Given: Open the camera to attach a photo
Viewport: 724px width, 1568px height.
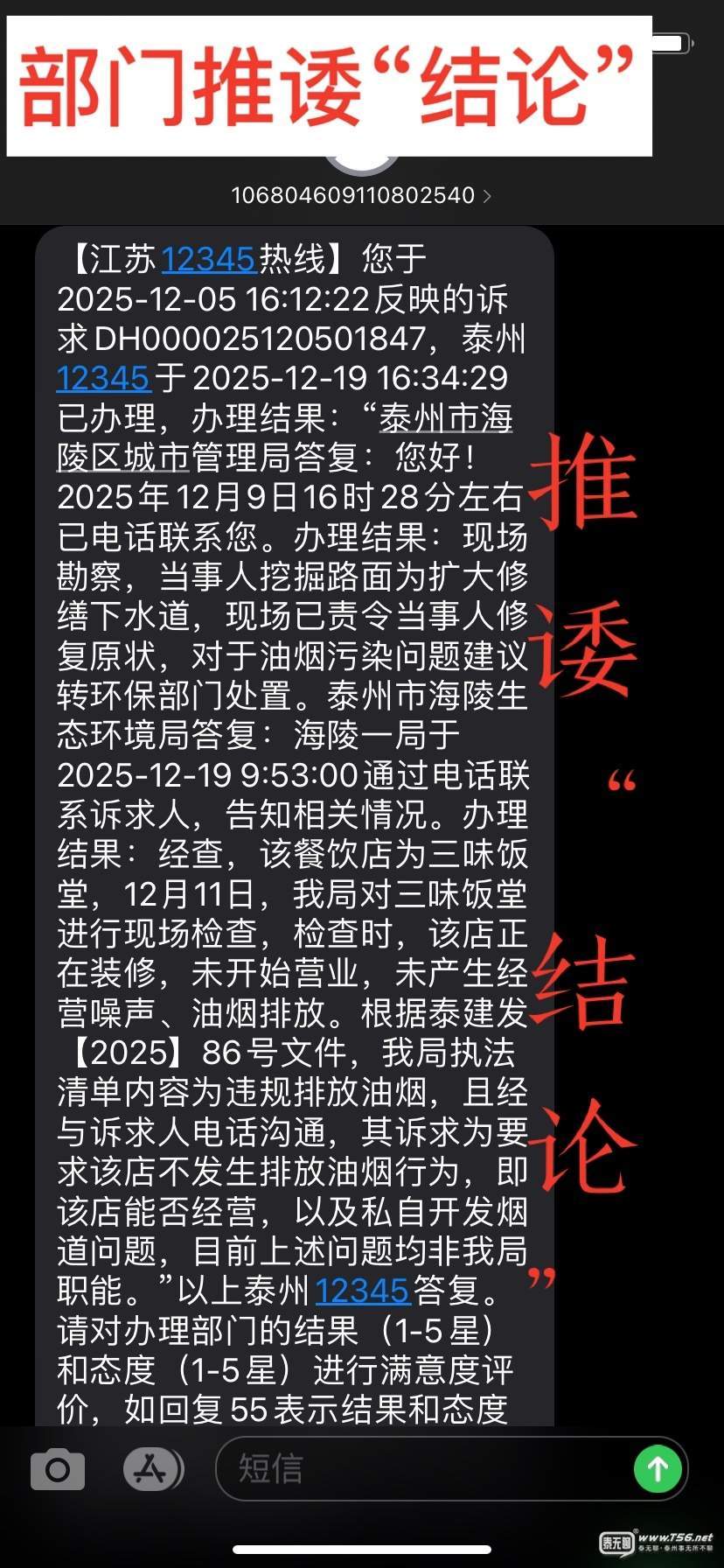Looking at the screenshot, I should coord(58,1468).
